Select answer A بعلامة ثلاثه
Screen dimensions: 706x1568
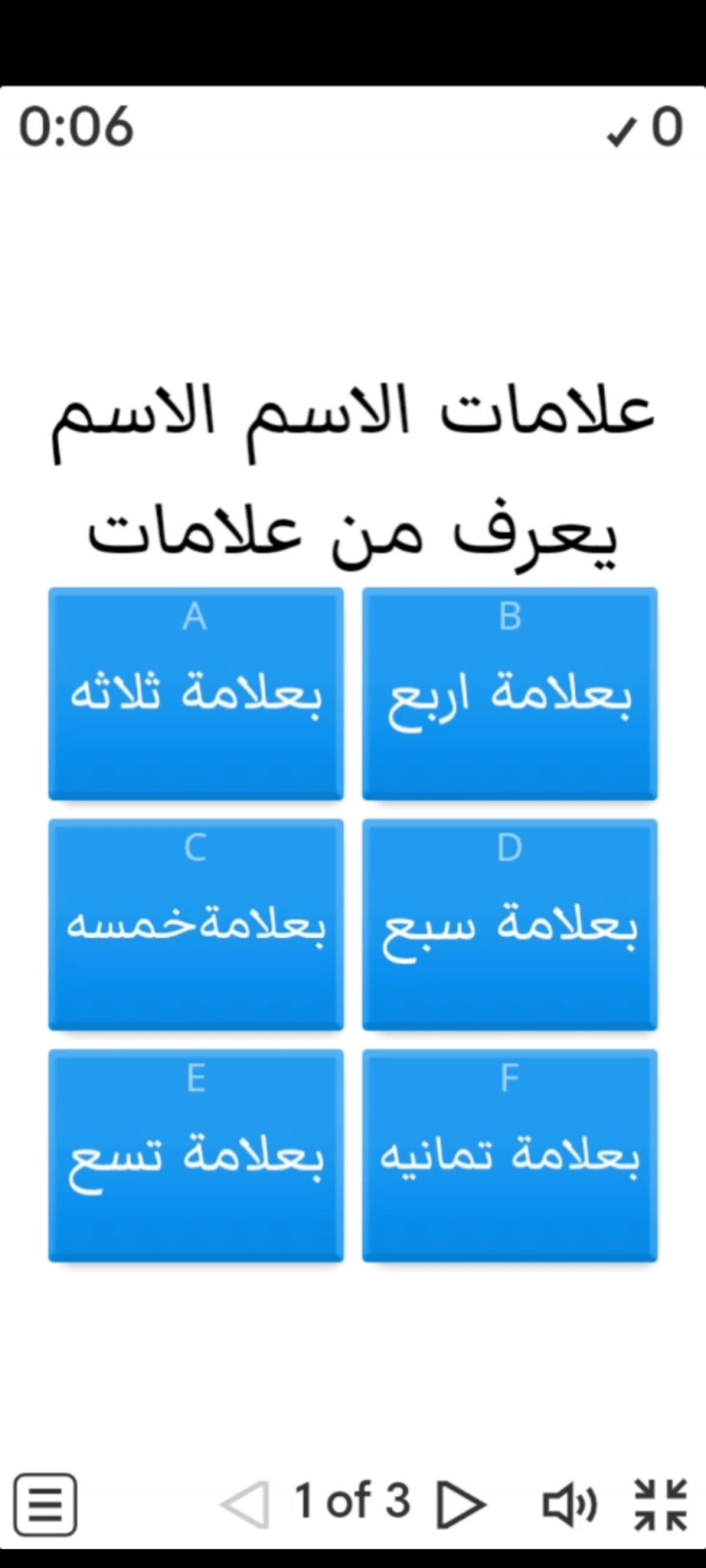pyautogui.click(x=195, y=693)
